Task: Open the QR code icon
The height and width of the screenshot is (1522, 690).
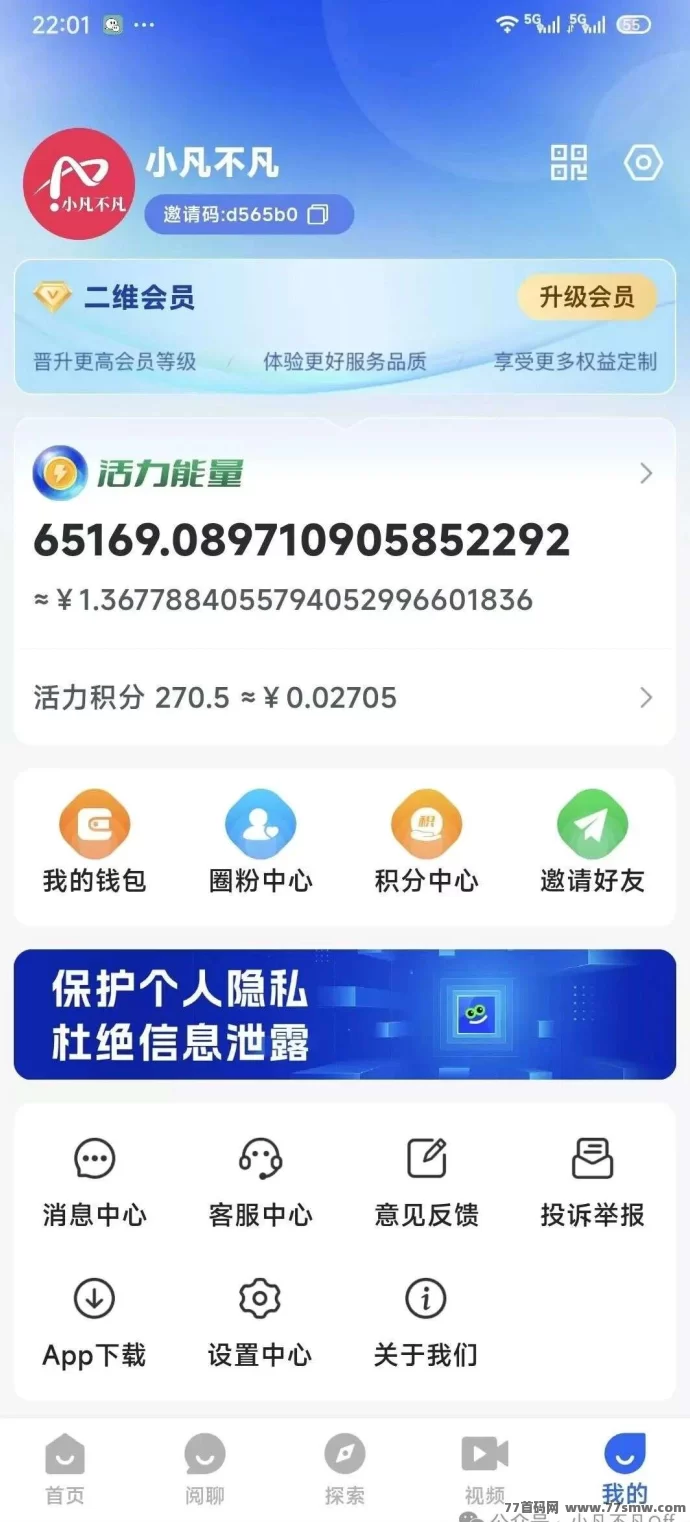Action: tap(569, 162)
